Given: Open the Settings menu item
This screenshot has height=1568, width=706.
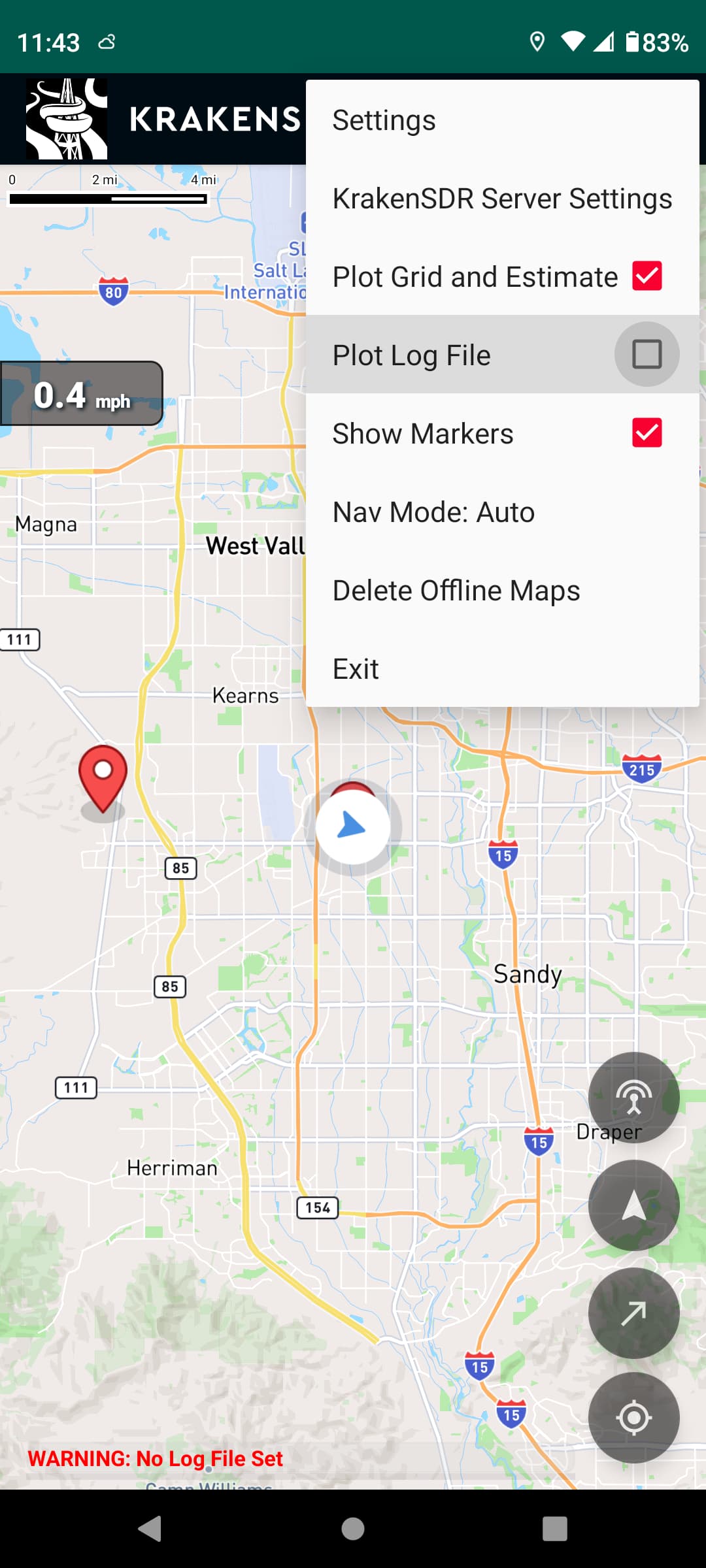Looking at the screenshot, I should 502,120.
